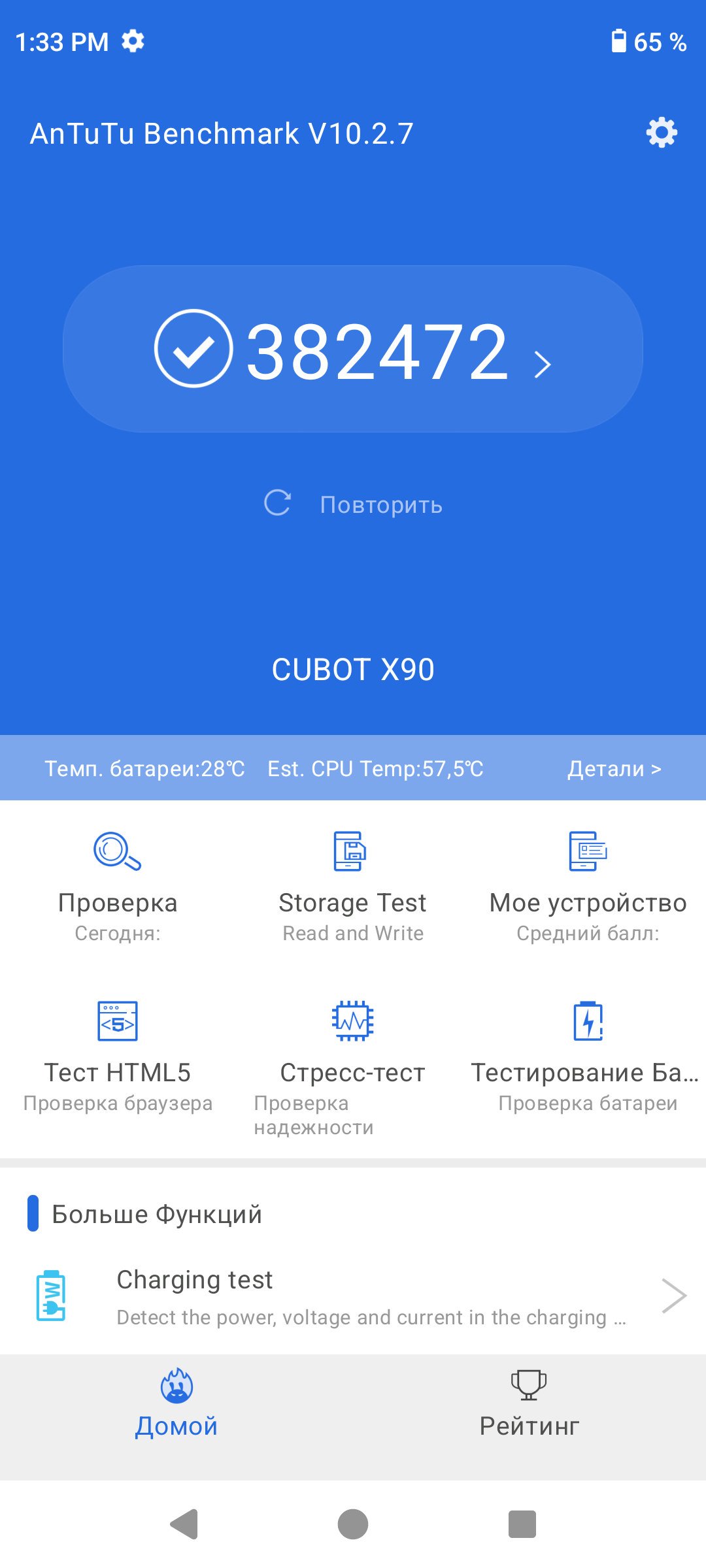
Task: Go back using system navigation bar
Action: (x=184, y=1524)
